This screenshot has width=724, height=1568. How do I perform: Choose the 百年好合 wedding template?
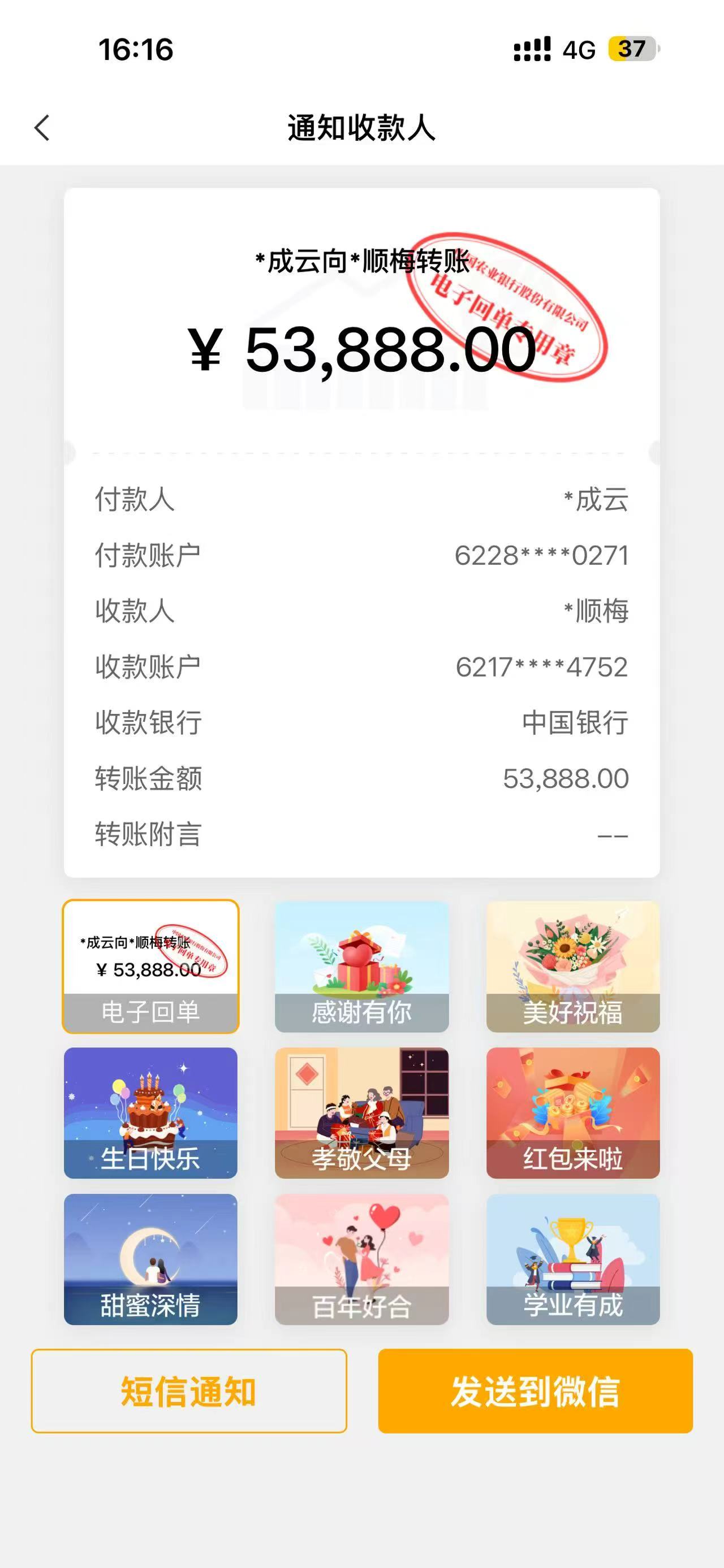pyautogui.click(x=361, y=1259)
